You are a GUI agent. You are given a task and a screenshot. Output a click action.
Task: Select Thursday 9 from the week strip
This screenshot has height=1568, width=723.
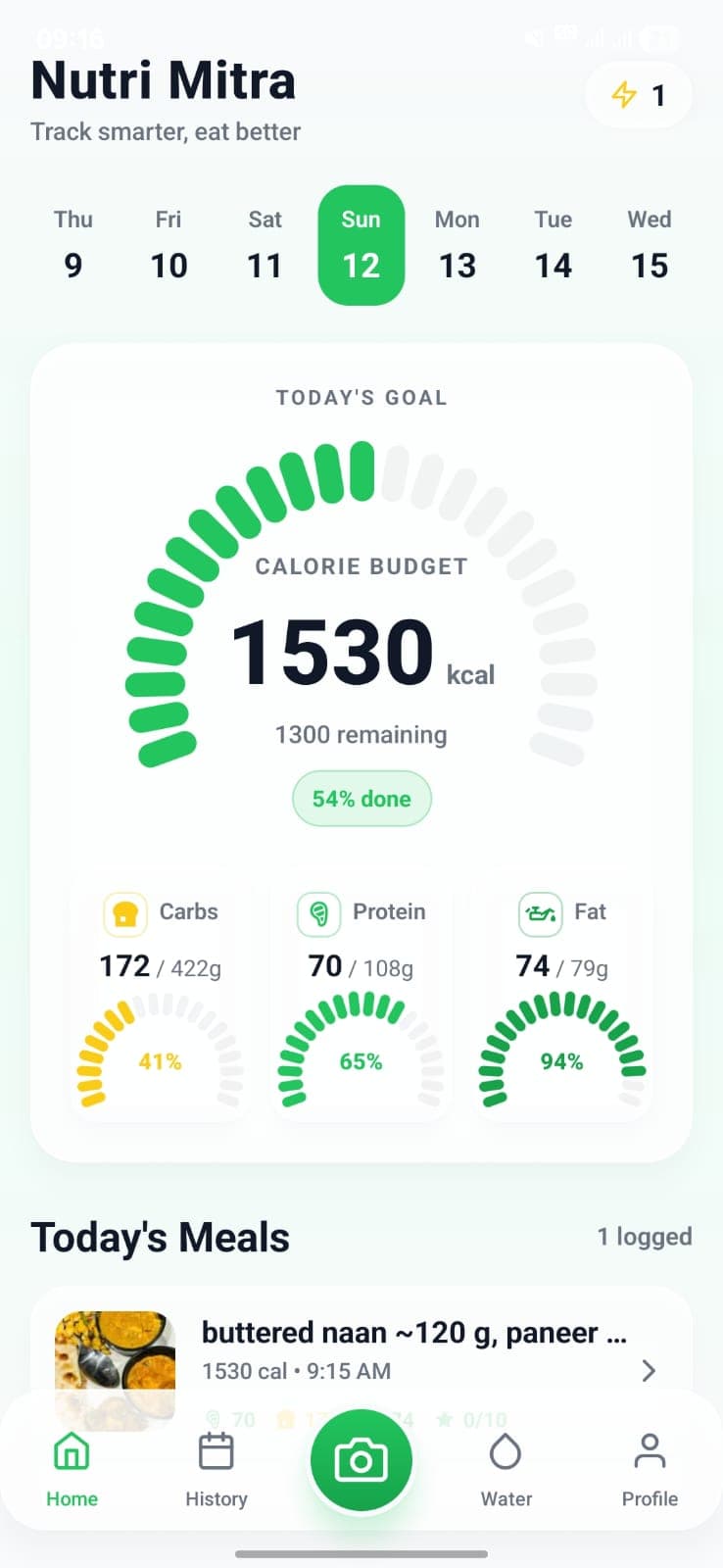(x=73, y=245)
